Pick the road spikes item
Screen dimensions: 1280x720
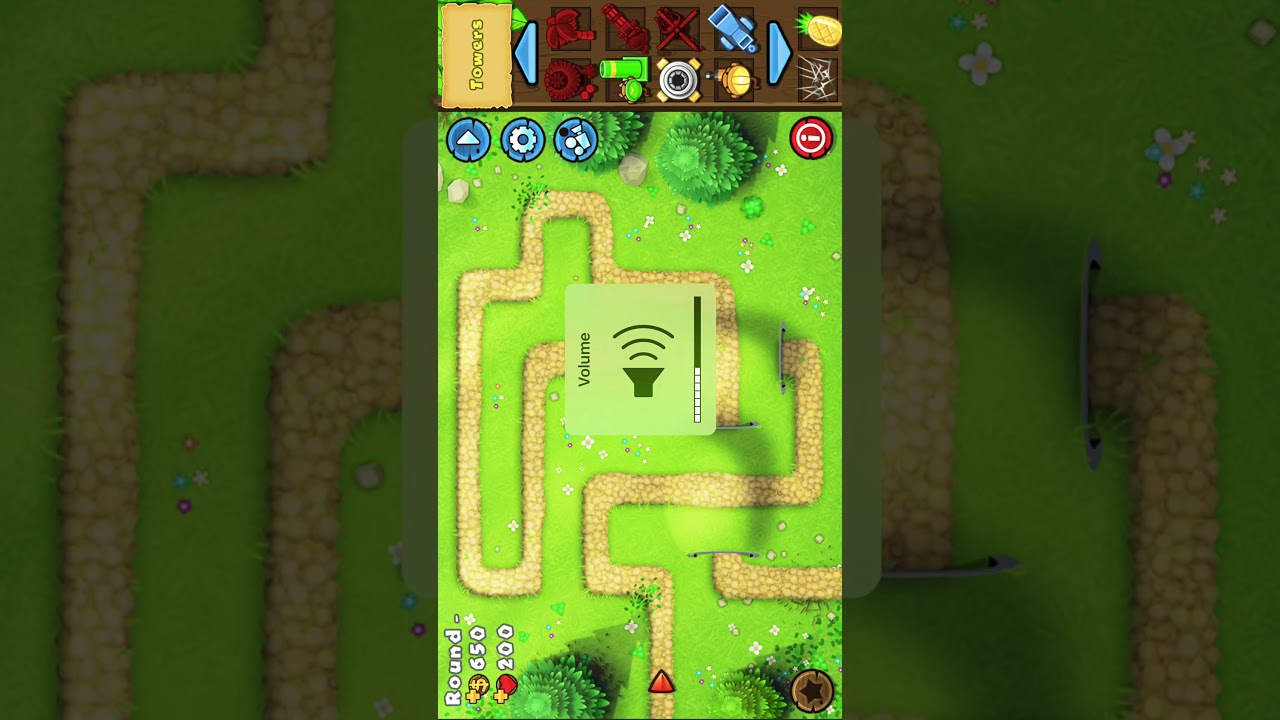(820, 80)
